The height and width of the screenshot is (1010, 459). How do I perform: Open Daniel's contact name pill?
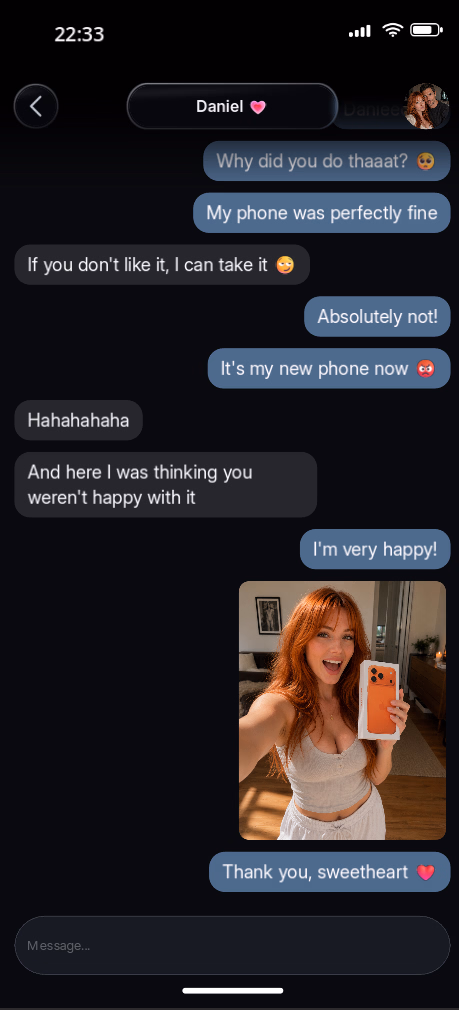pos(232,106)
